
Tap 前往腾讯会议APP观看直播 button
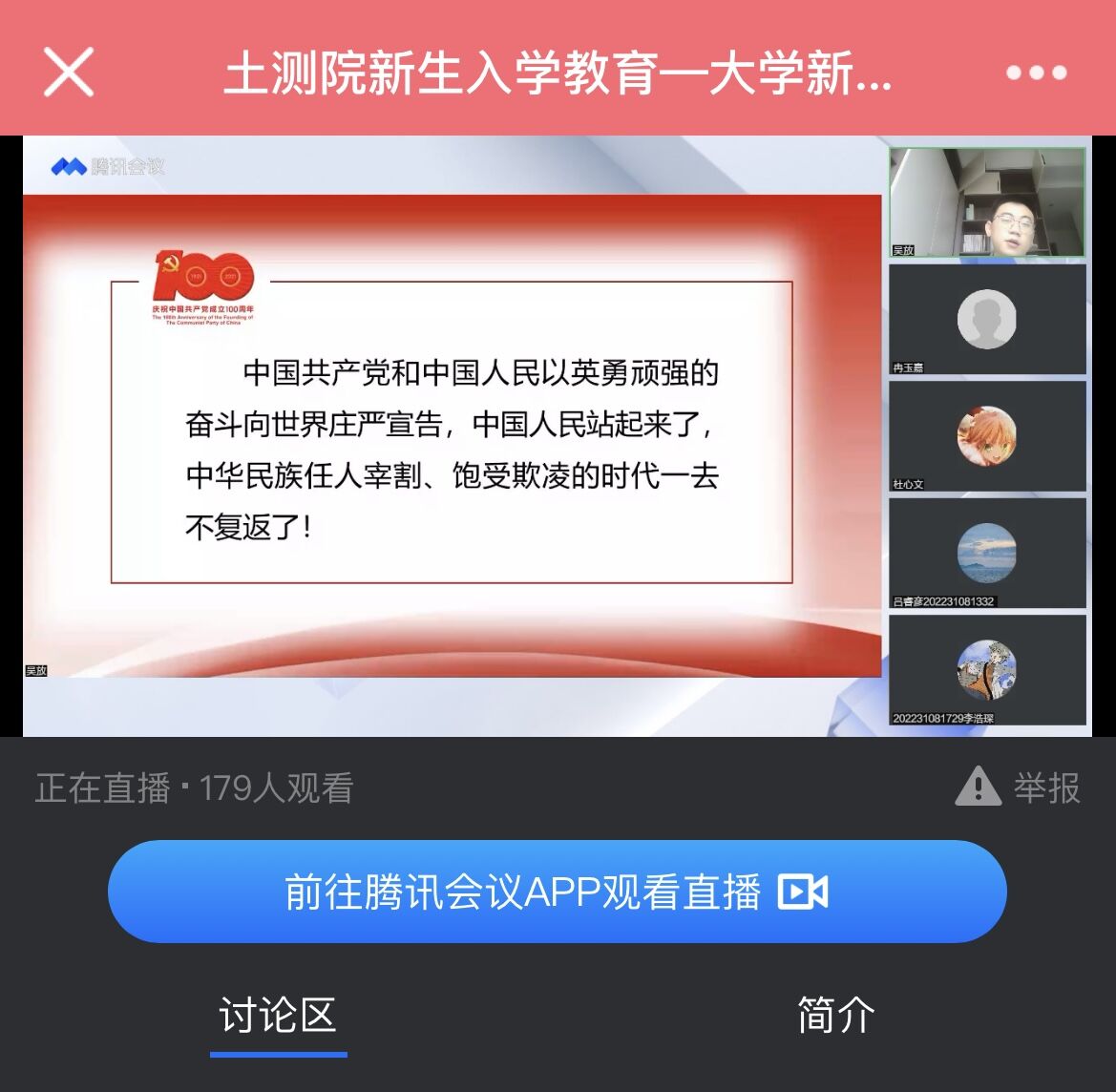click(558, 892)
